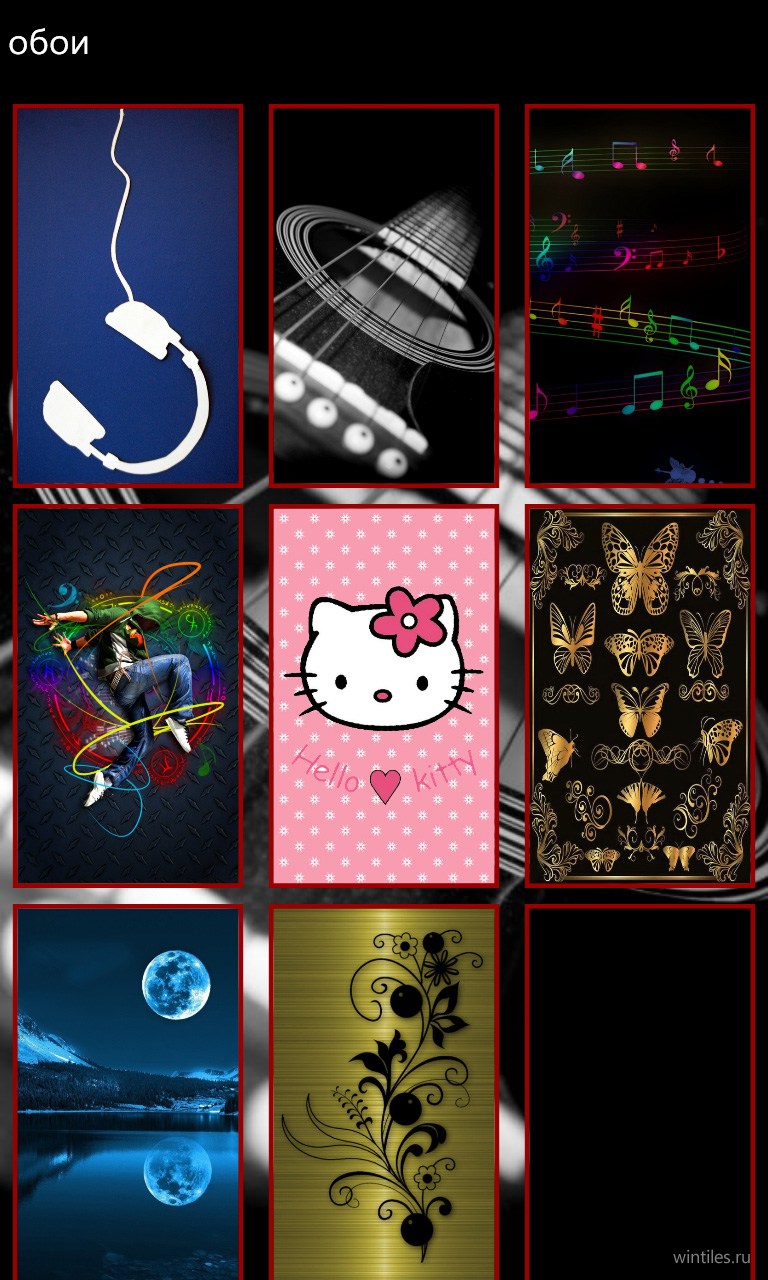Select the black-and-white guitar wallpaper
768x1280 pixels.
[384, 296]
